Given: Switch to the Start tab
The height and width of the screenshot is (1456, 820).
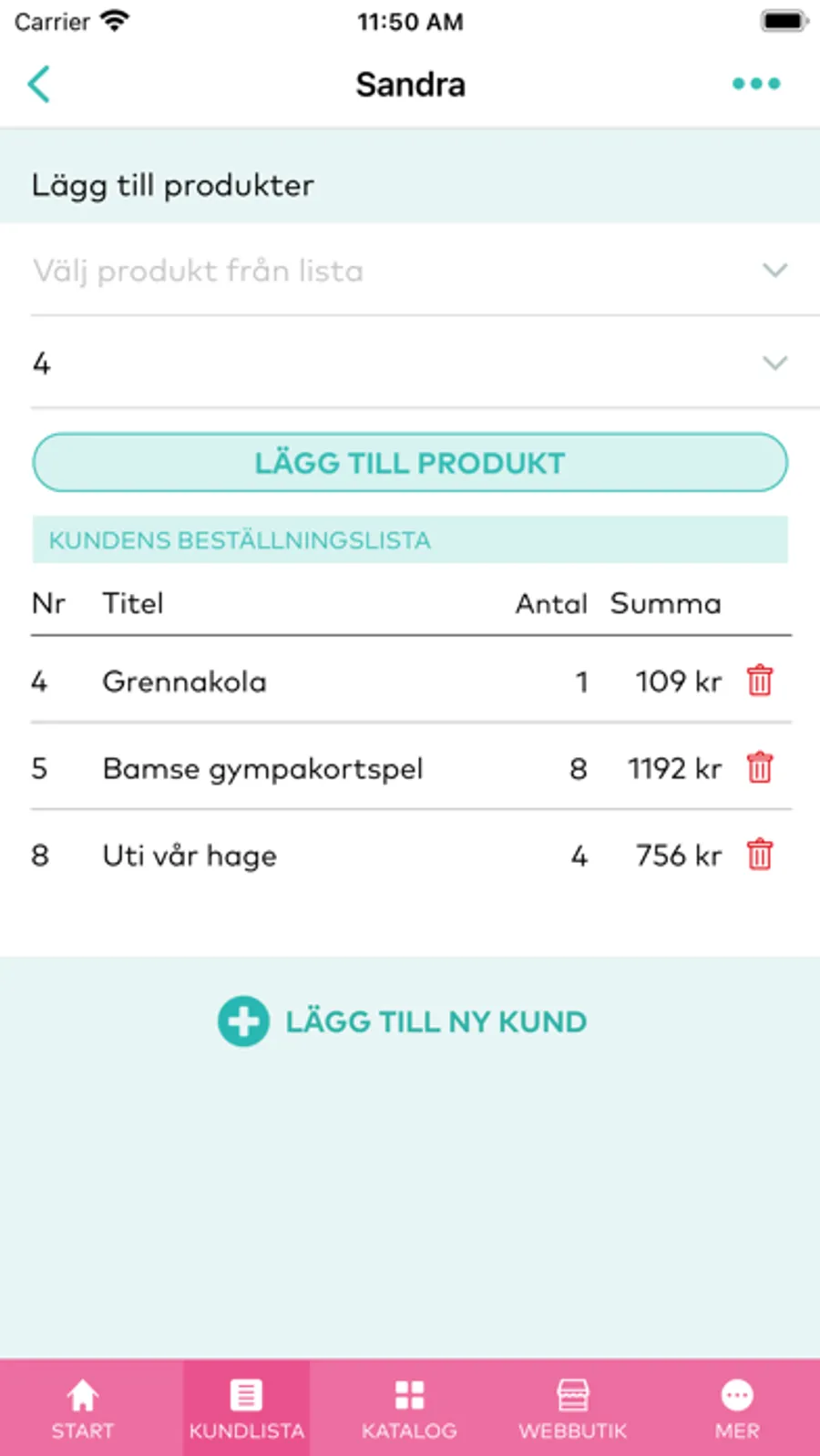Looking at the screenshot, I should tap(82, 1408).
